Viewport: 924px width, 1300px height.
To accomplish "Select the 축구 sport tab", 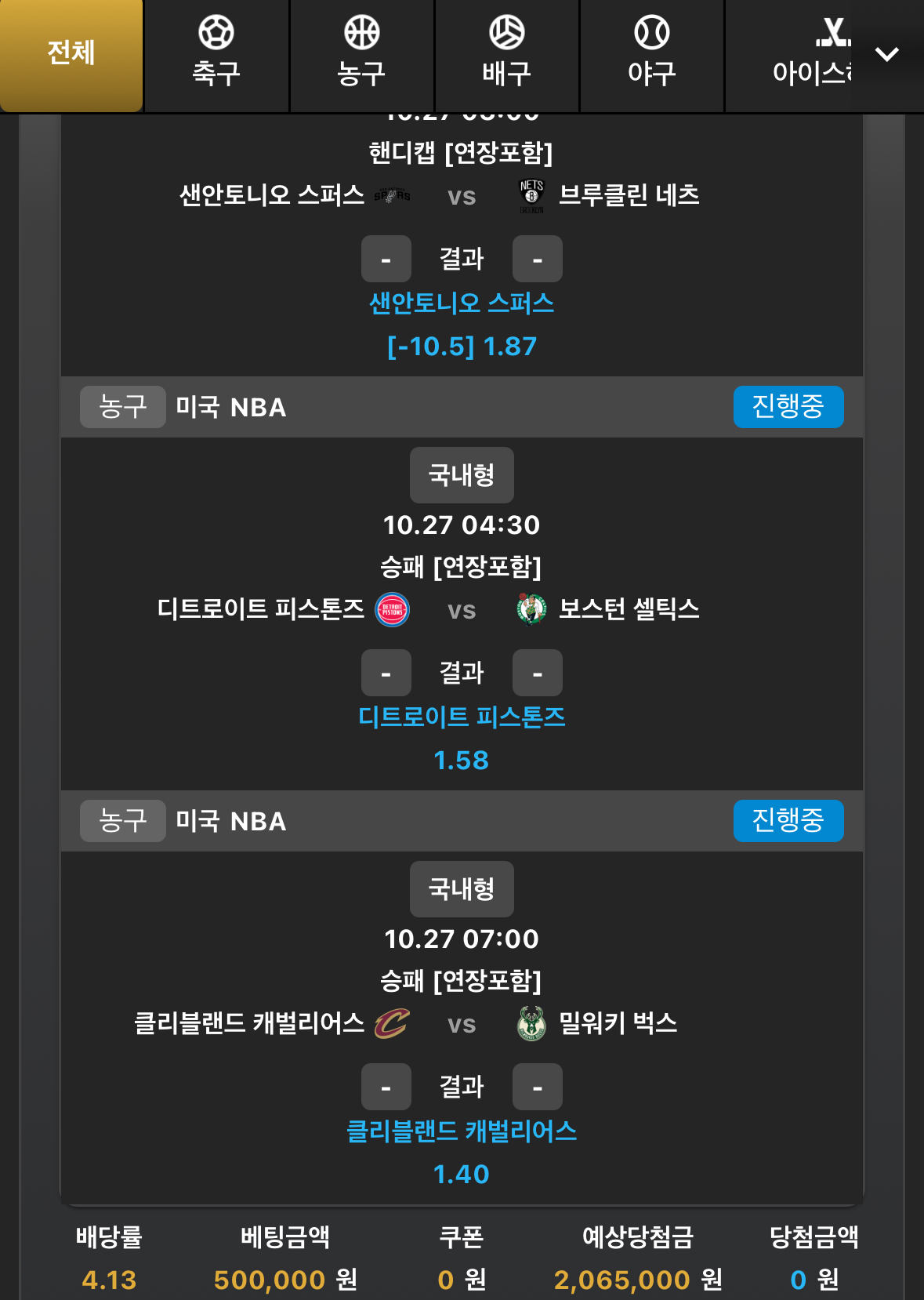I will 216,55.
